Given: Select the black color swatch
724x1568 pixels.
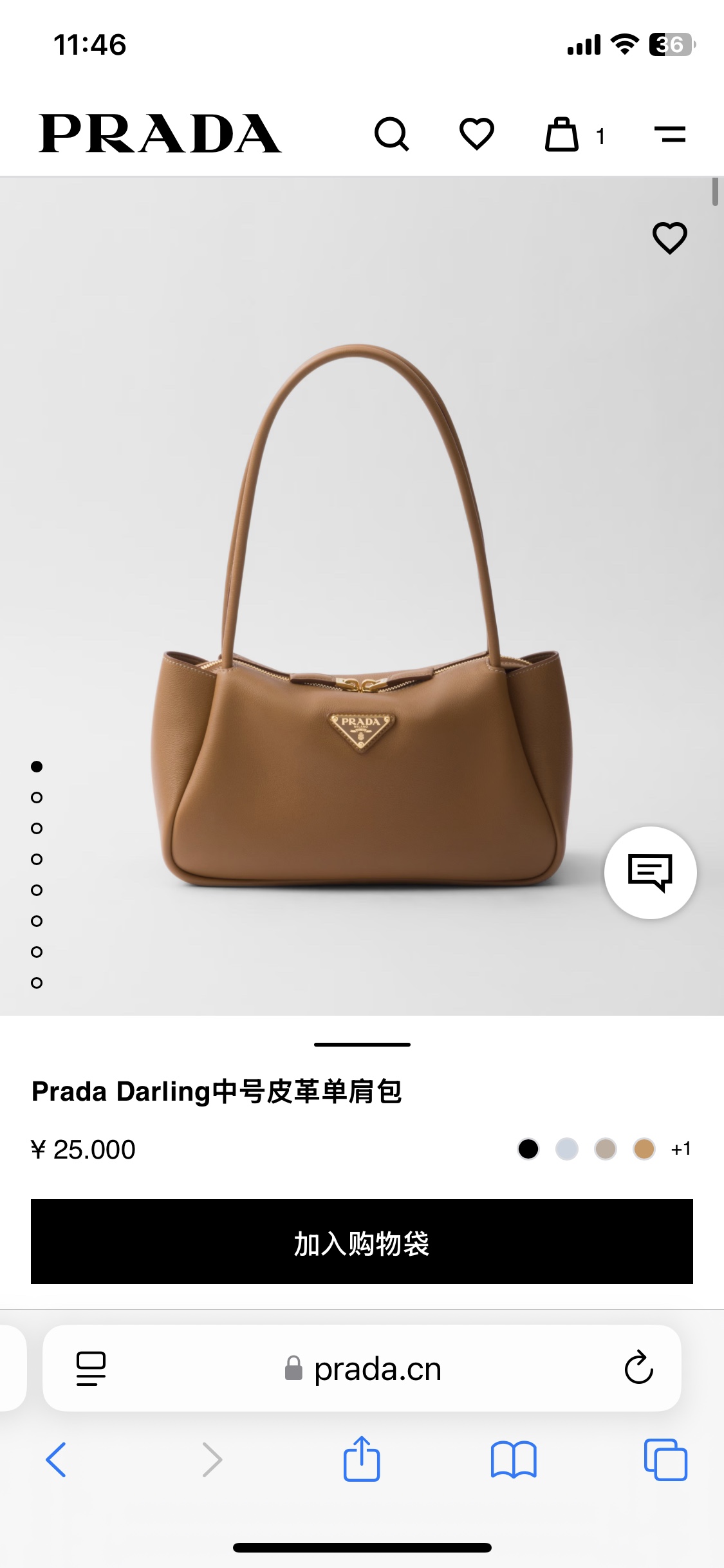Looking at the screenshot, I should (528, 1149).
